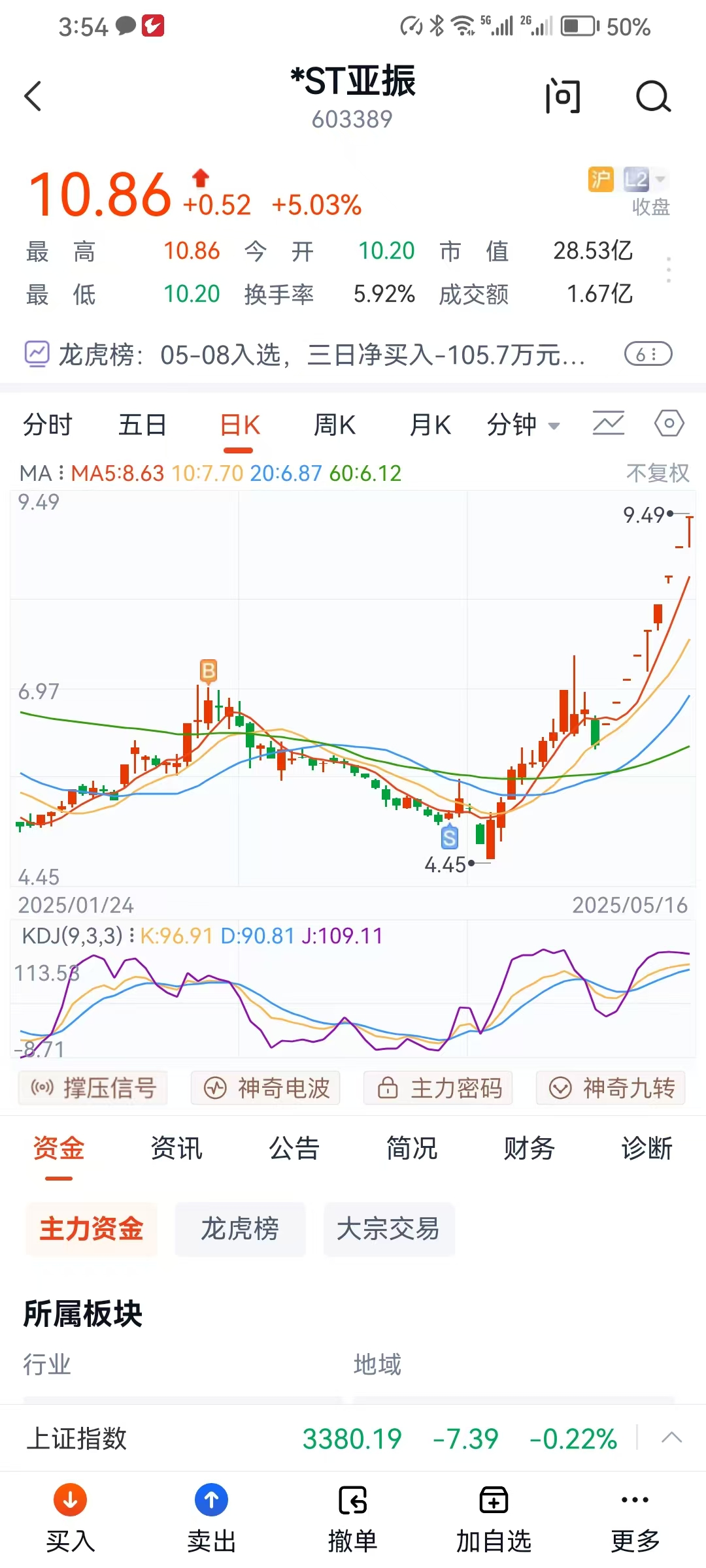Image resolution: width=706 pixels, height=1568 pixels.
Task: Enable the 撑压信号 indicator
Action: click(x=93, y=1088)
